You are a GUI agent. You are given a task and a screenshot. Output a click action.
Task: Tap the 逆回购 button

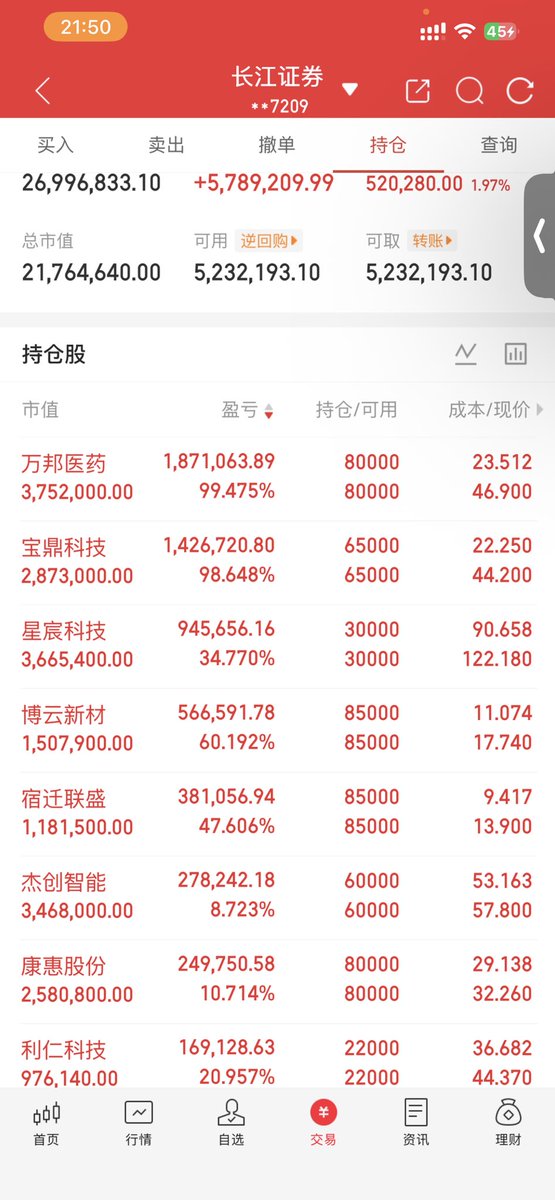[x=269, y=241]
